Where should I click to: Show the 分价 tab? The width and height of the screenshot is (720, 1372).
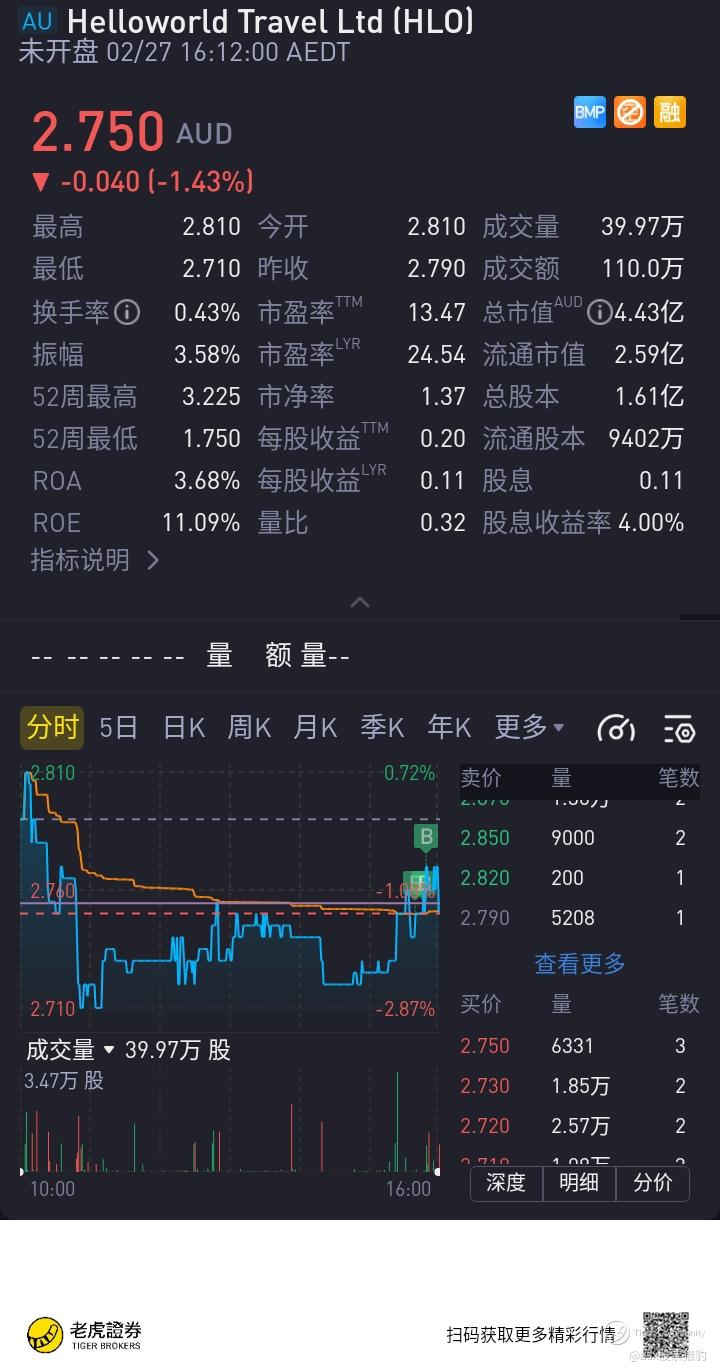click(653, 1182)
